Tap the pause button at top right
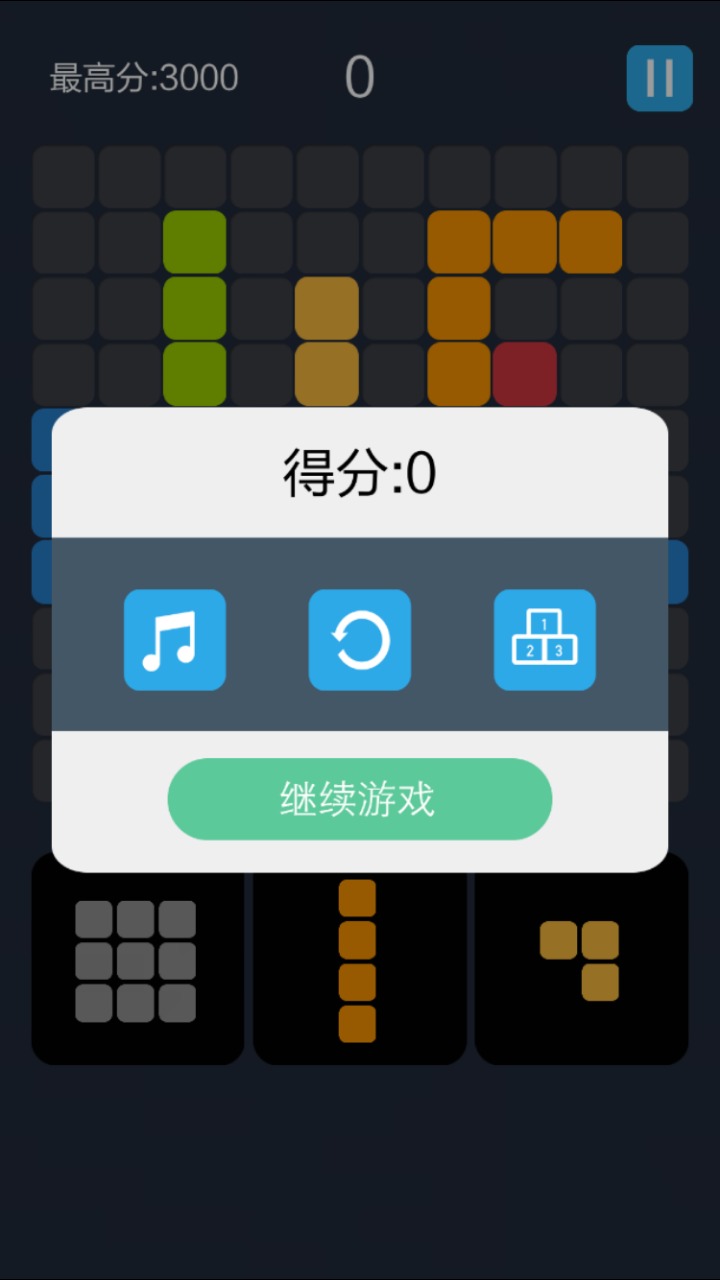 point(659,78)
